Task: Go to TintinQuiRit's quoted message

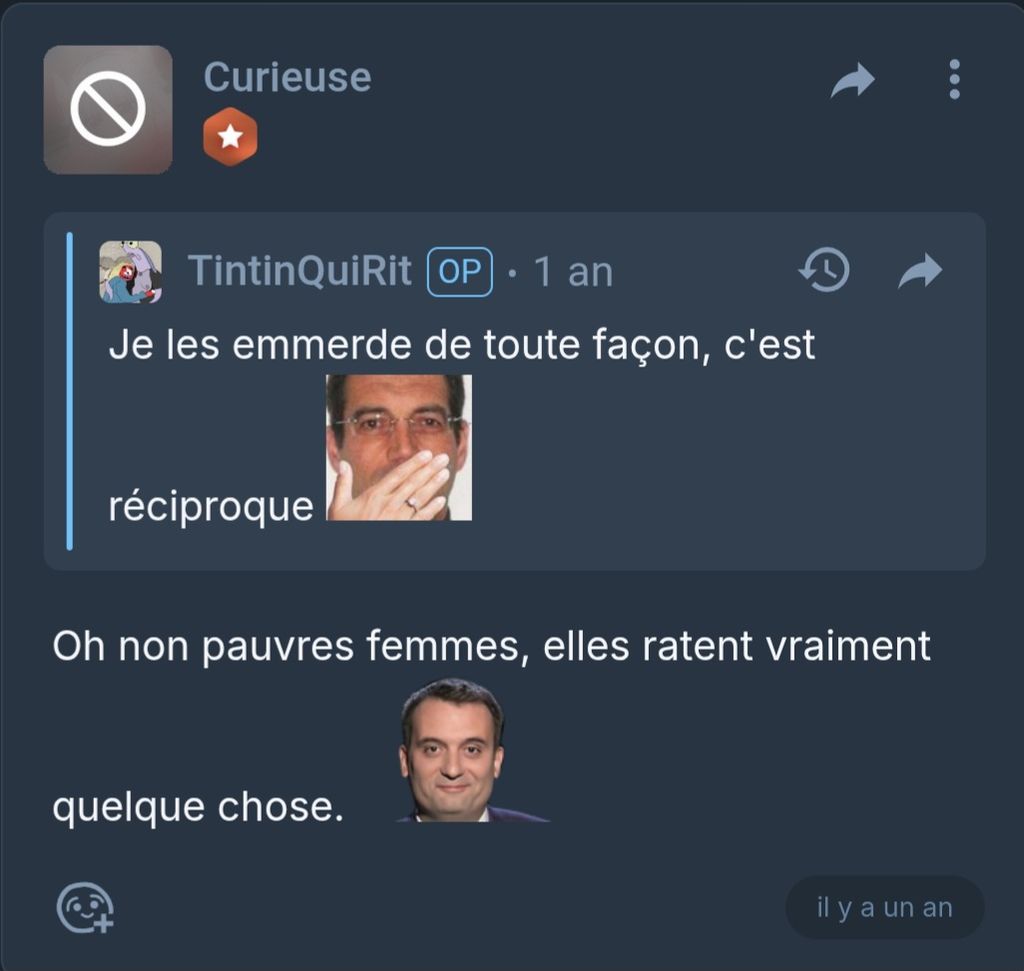Action: point(920,271)
